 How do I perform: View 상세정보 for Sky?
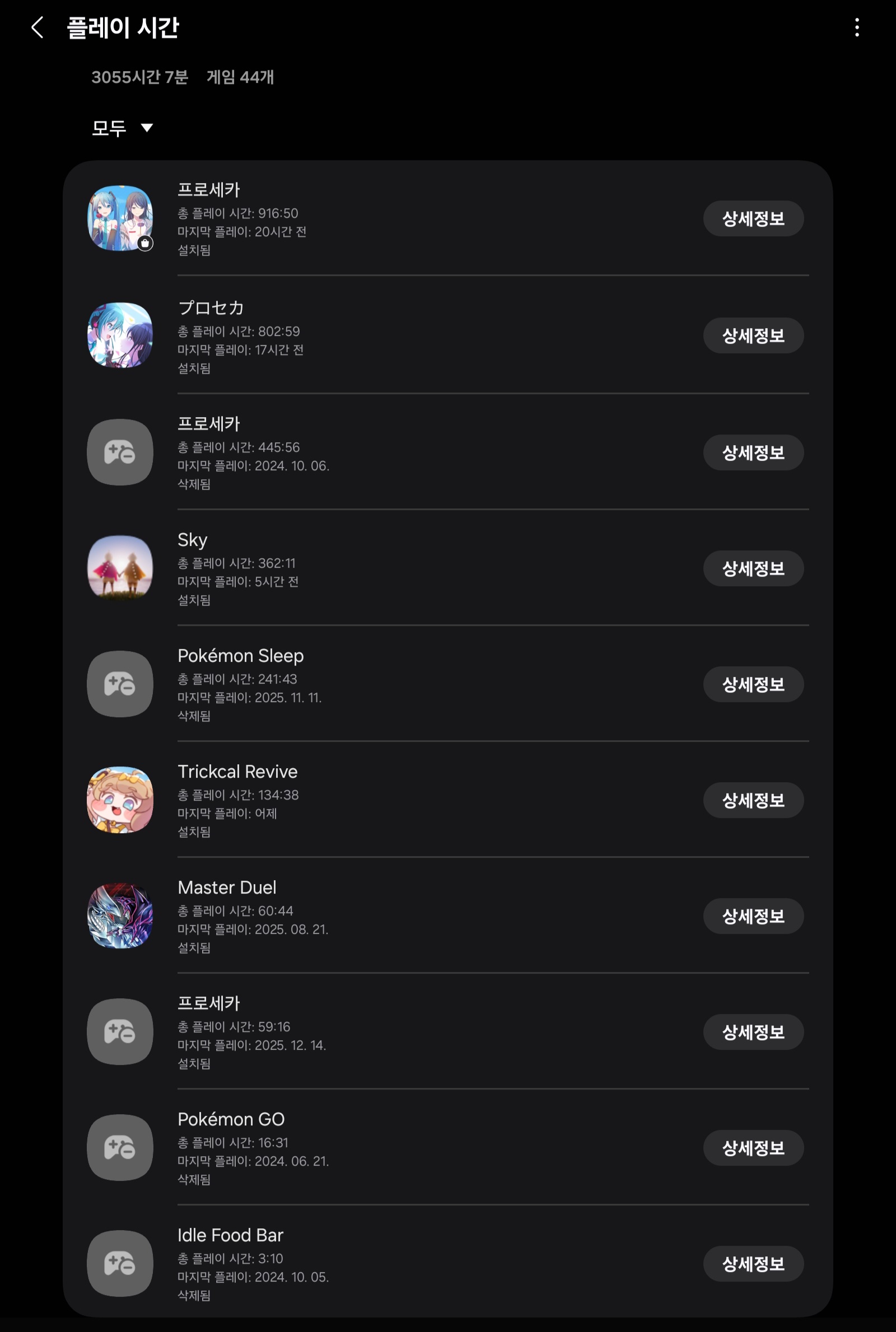point(753,568)
